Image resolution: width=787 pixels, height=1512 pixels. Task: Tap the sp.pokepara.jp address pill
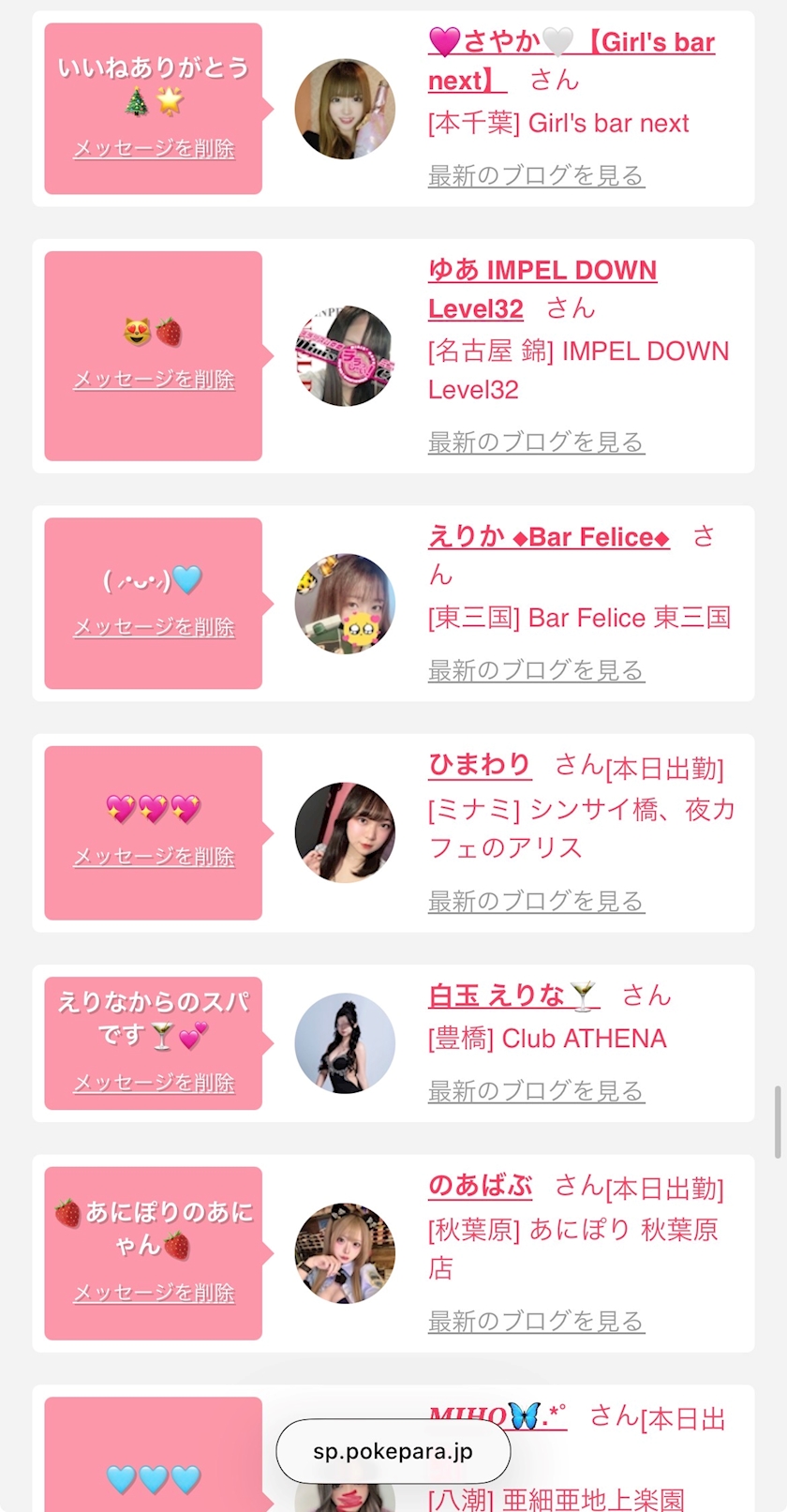pos(393,1451)
